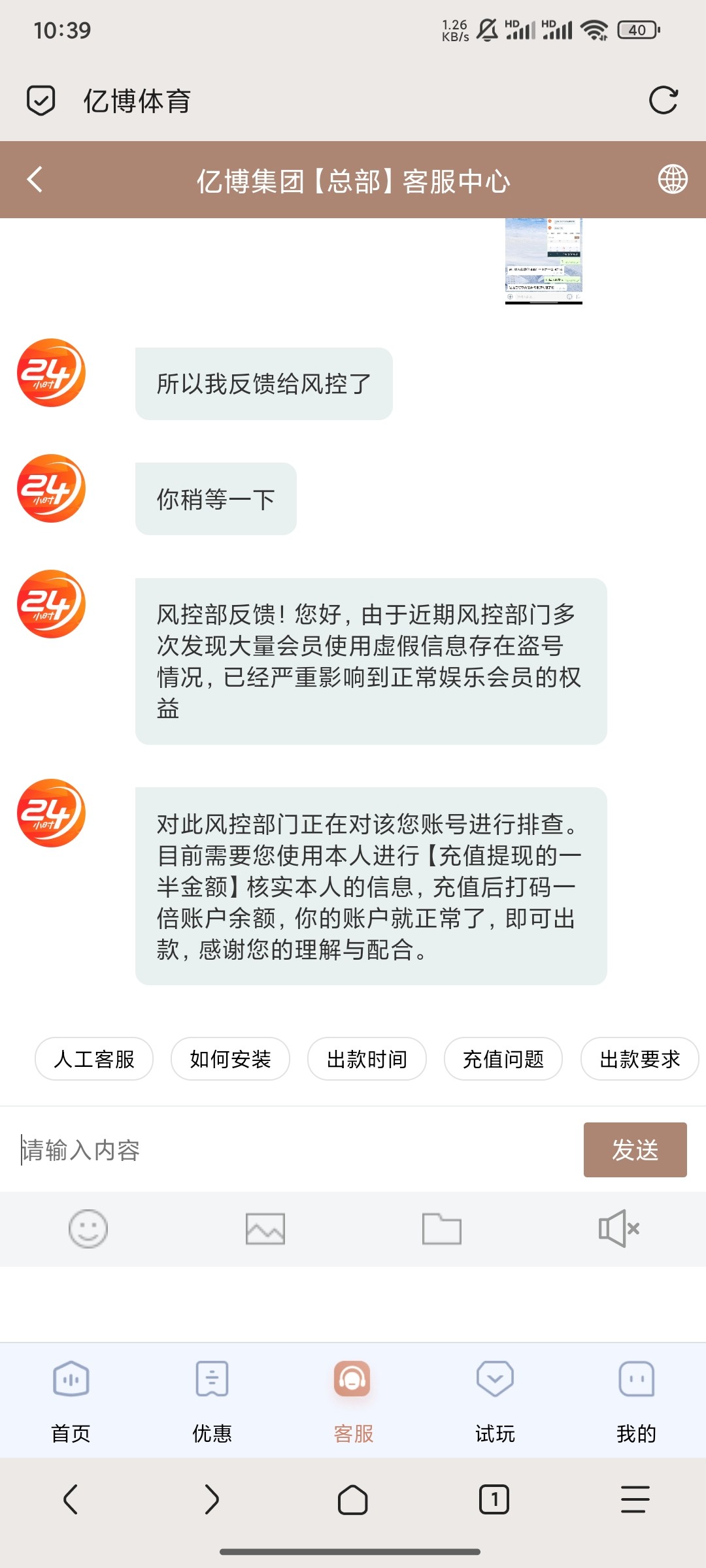The width and height of the screenshot is (706, 1568).
Task: Toggle the chat sound mute icon
Action: (618, 1229)
